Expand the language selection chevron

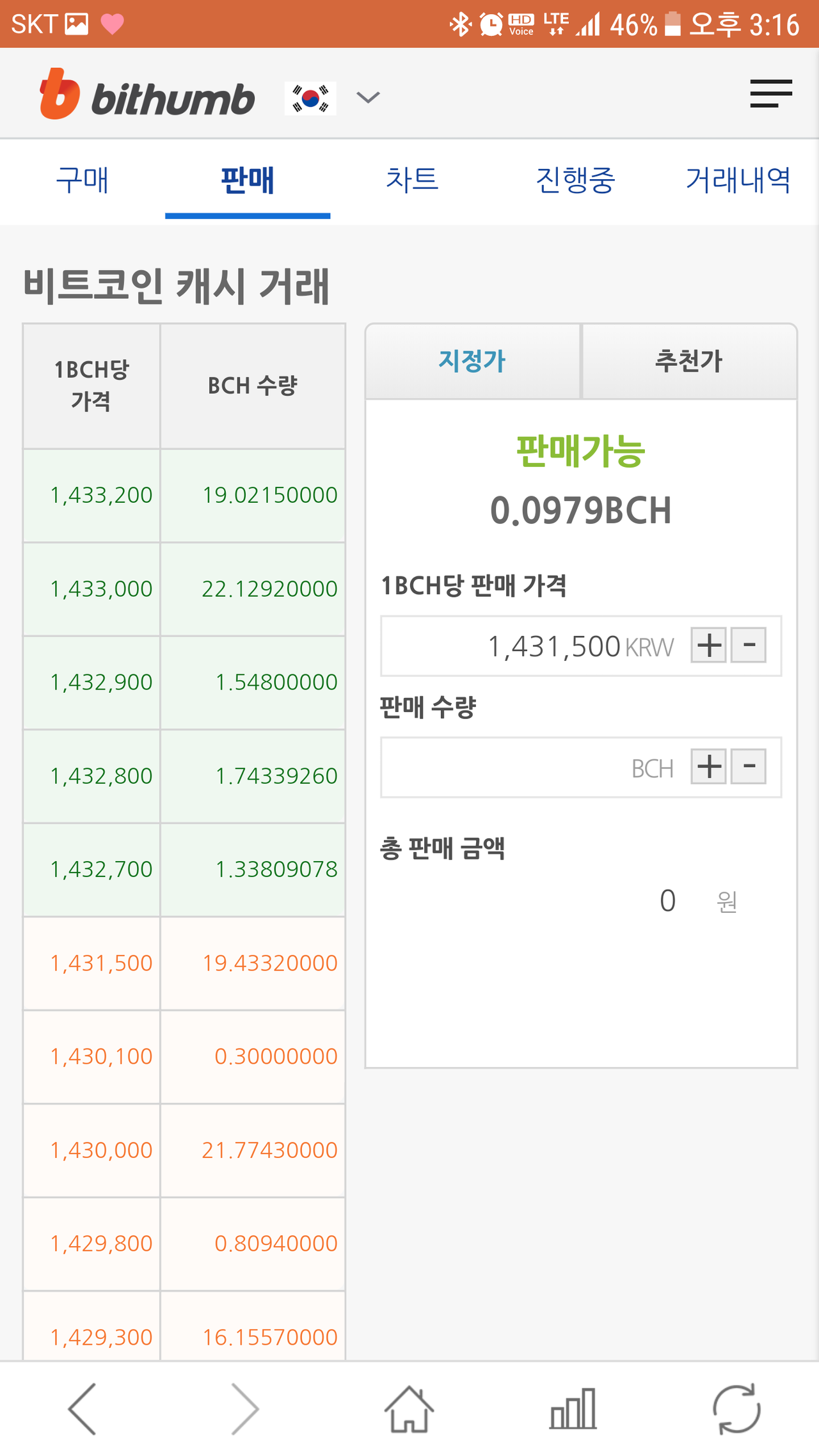click(367, 97)
